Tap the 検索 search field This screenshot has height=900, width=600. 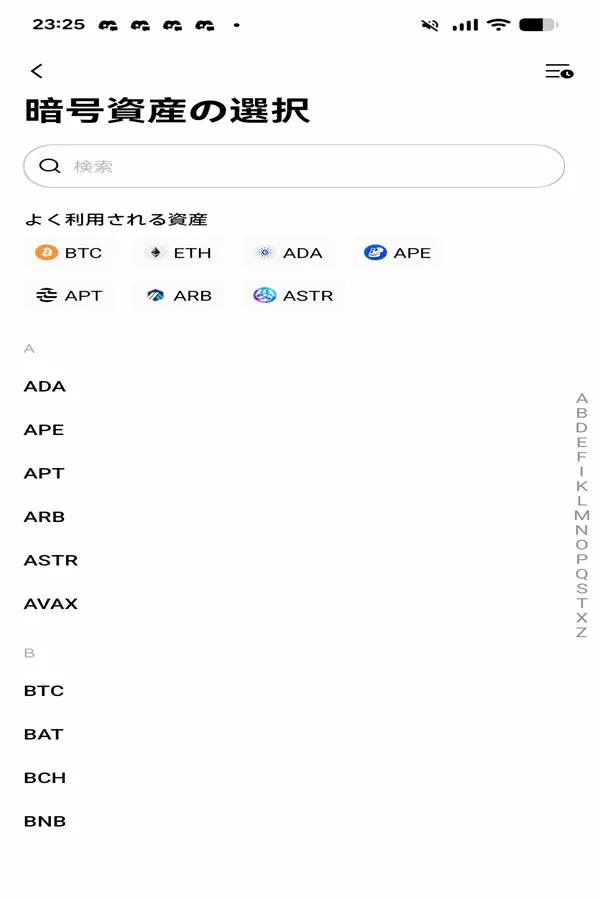coord(294,166)
